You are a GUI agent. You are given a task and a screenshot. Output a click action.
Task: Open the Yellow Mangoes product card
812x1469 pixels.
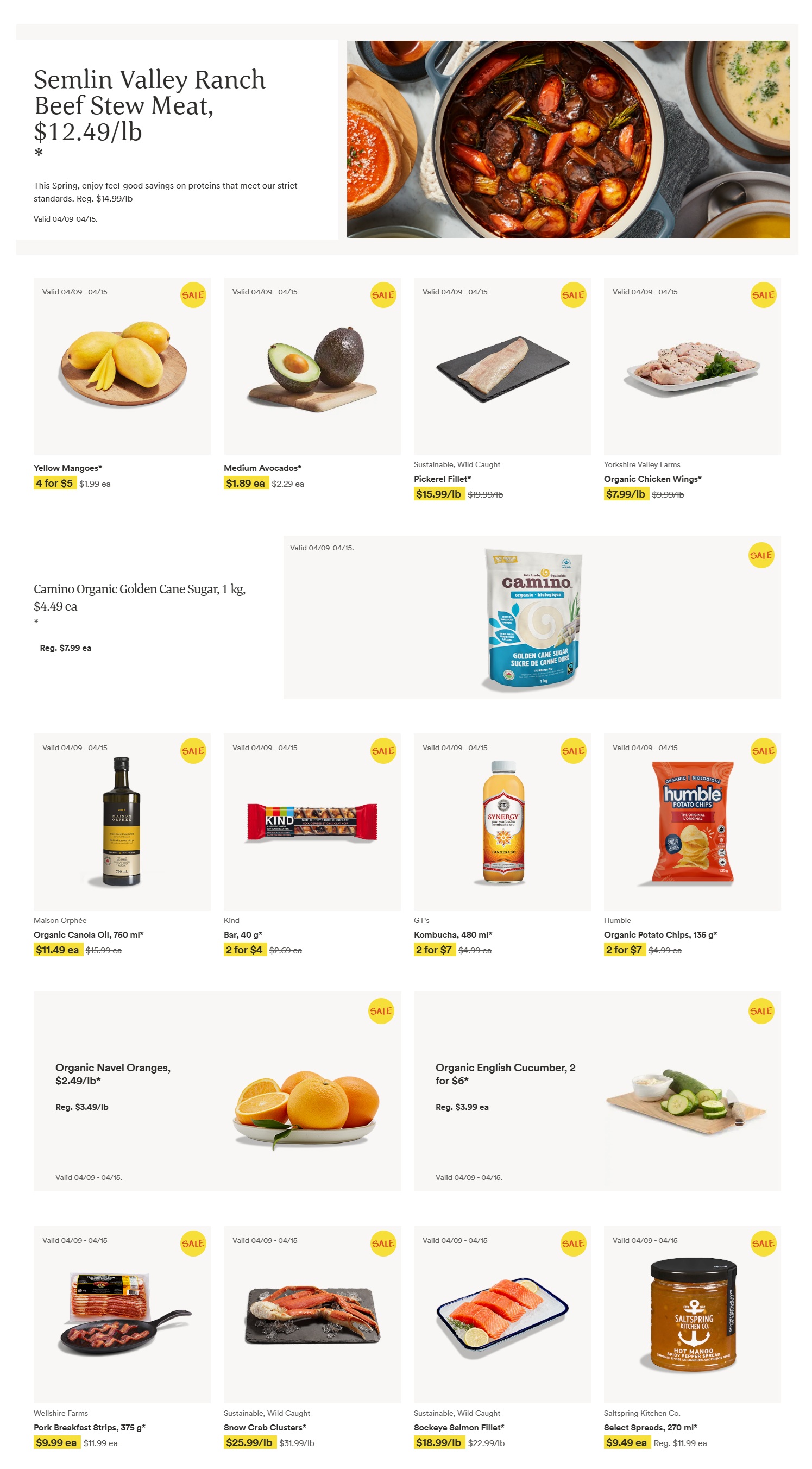coord(122,383)
